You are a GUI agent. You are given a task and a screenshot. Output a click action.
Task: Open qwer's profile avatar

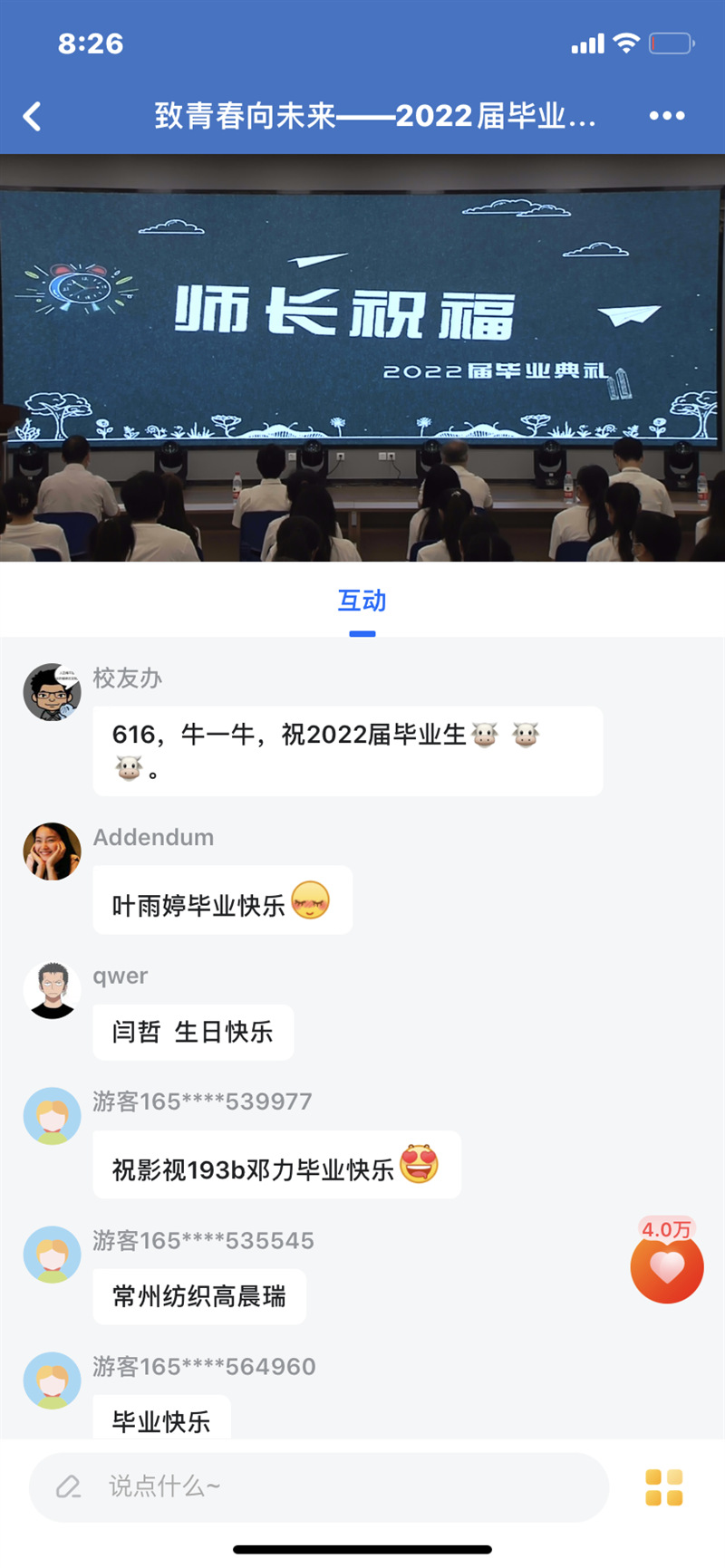52,990
